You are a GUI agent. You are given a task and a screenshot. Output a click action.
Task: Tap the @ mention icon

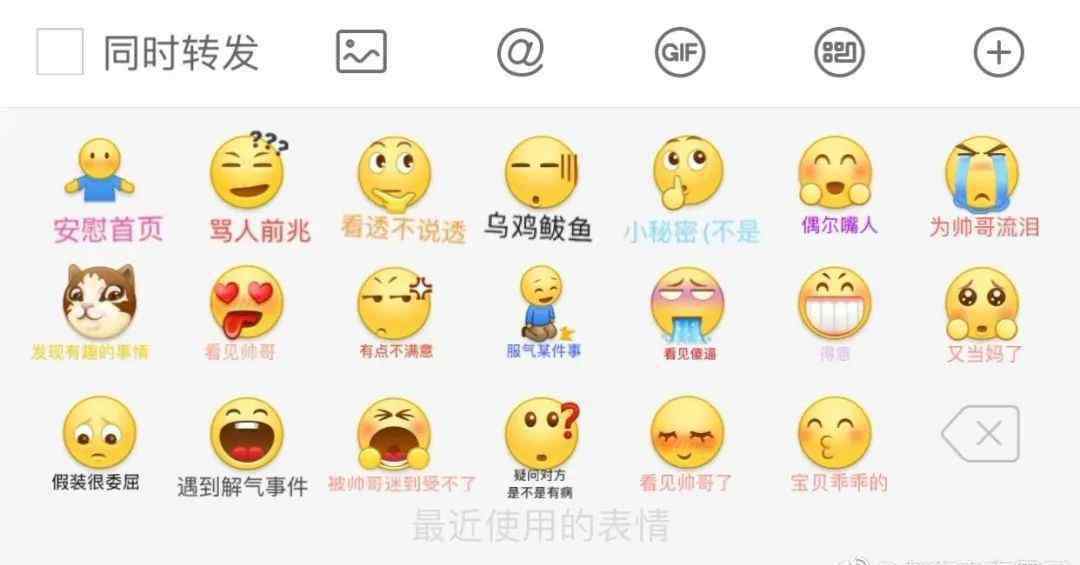(x=520, y=52)
